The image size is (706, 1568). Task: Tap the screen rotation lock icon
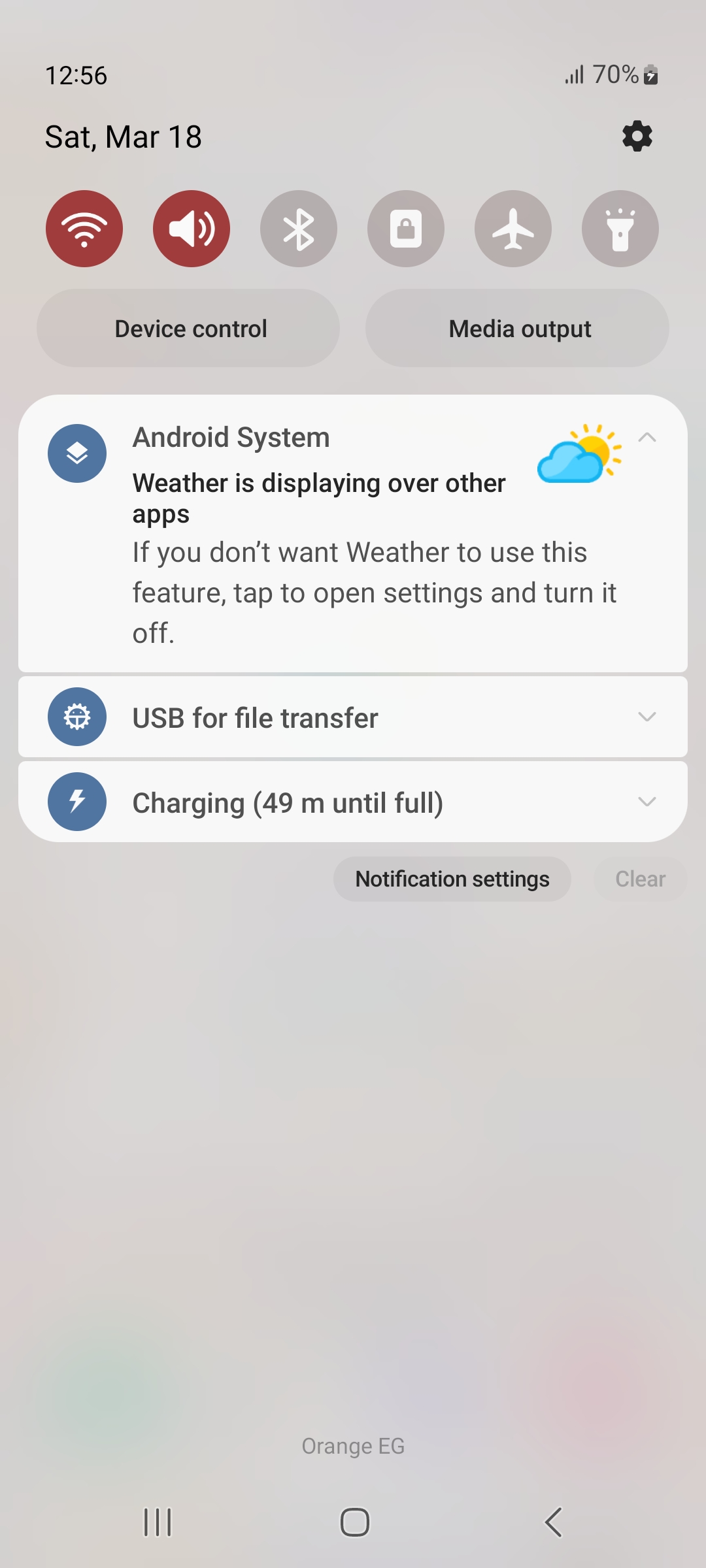coord(406,229)
